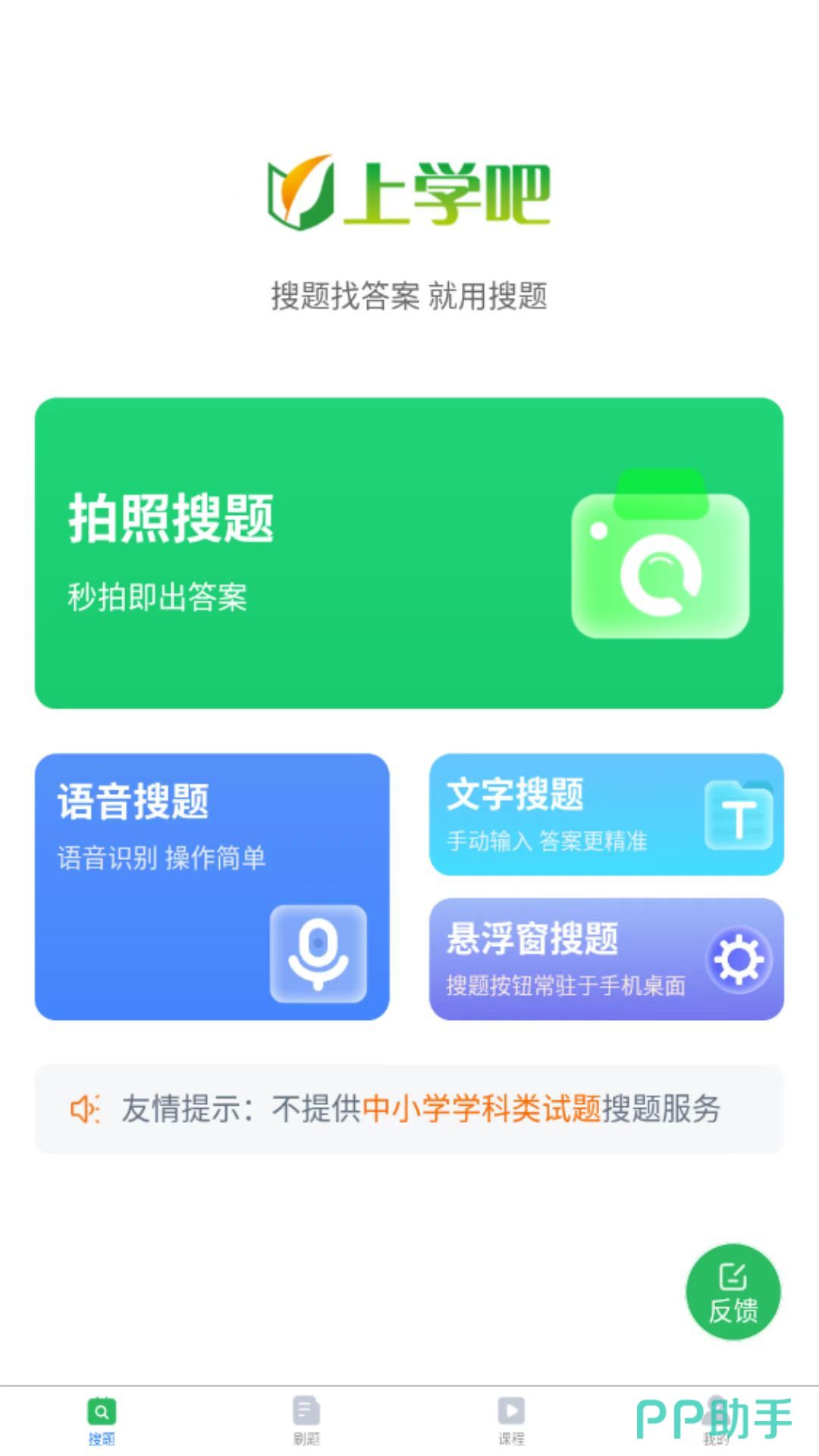Screen dimensions: 819x1456
Task: Open 悬浮窗搜题 floating window search
Action: (x=606, y=959)
